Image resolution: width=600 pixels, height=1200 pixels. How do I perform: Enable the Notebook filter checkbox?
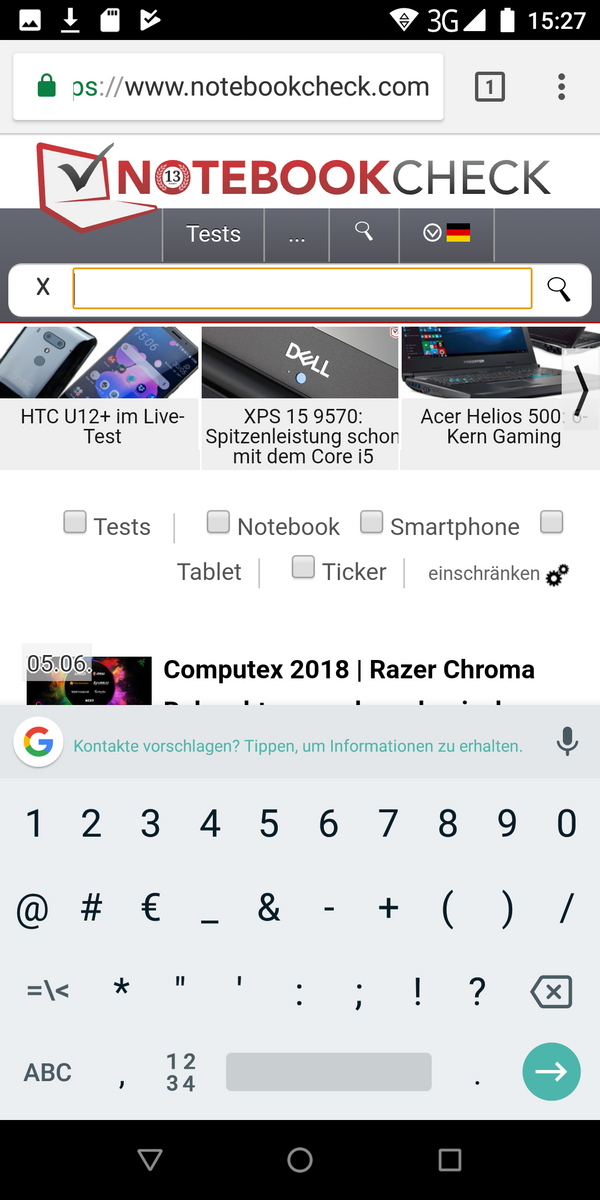point(218,522)
